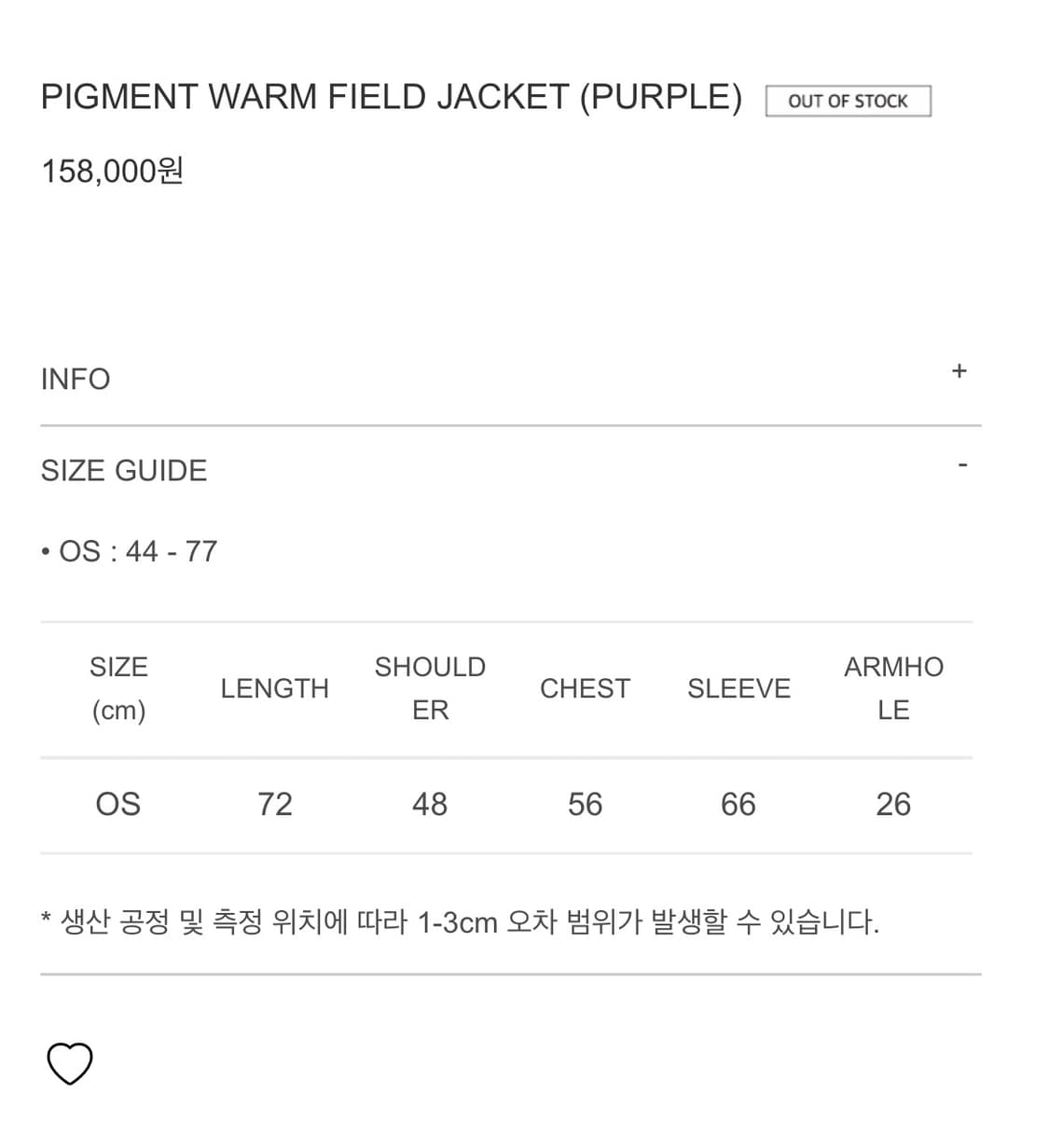This screenshot has width=1049, height=1148.
Task: Click the OUT OF STOCK label
Action: [x=848, y=100]
